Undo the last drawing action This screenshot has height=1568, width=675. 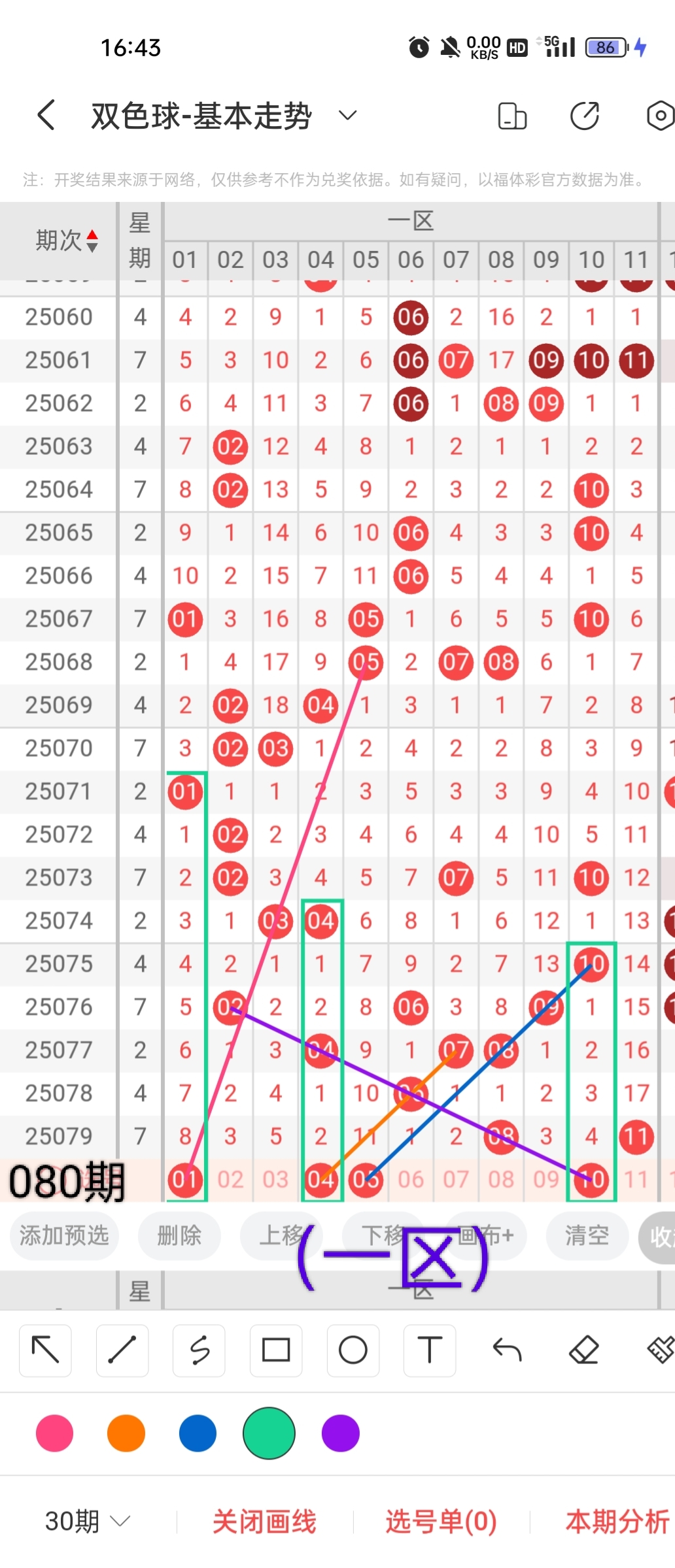tap(507, 1350)
